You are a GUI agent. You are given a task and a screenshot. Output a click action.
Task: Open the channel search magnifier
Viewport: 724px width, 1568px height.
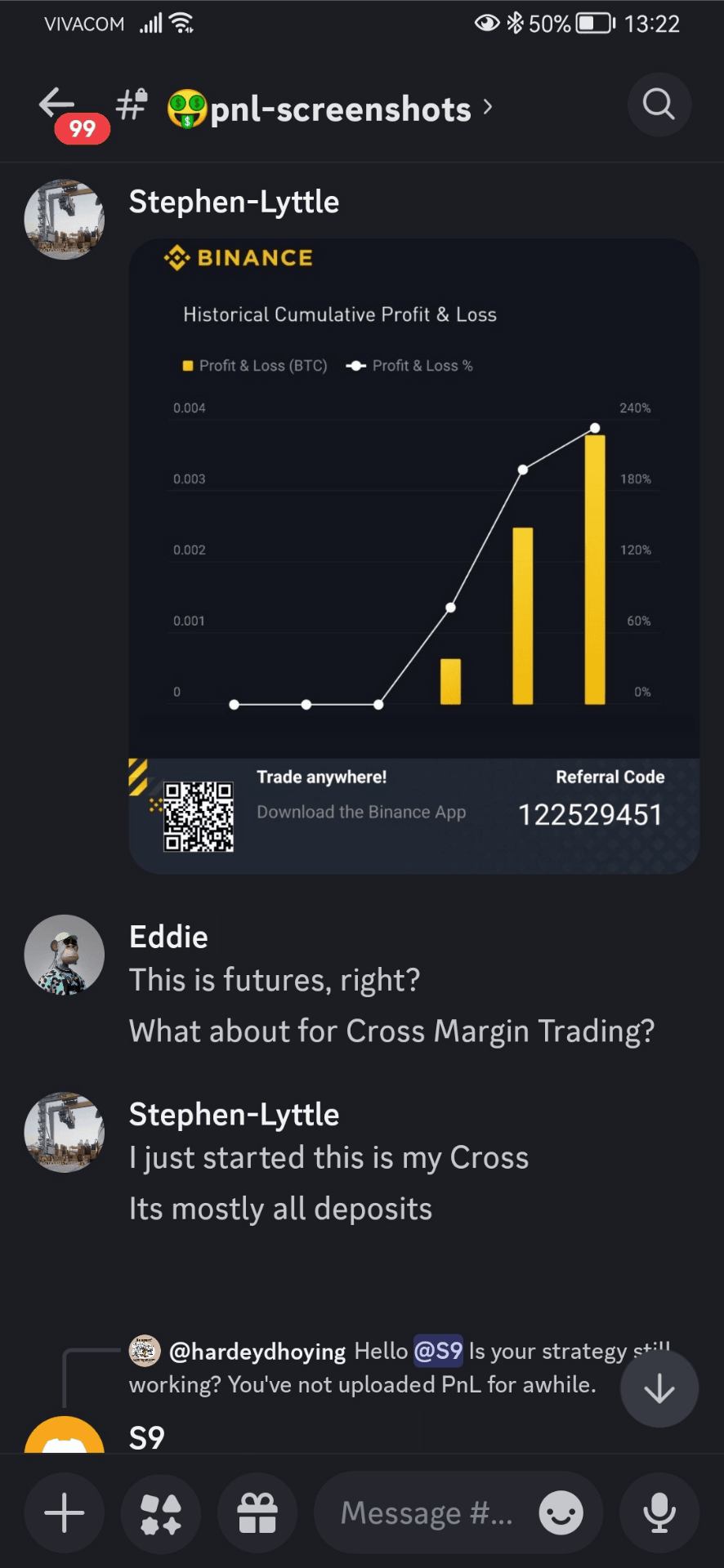pos(659,105)
